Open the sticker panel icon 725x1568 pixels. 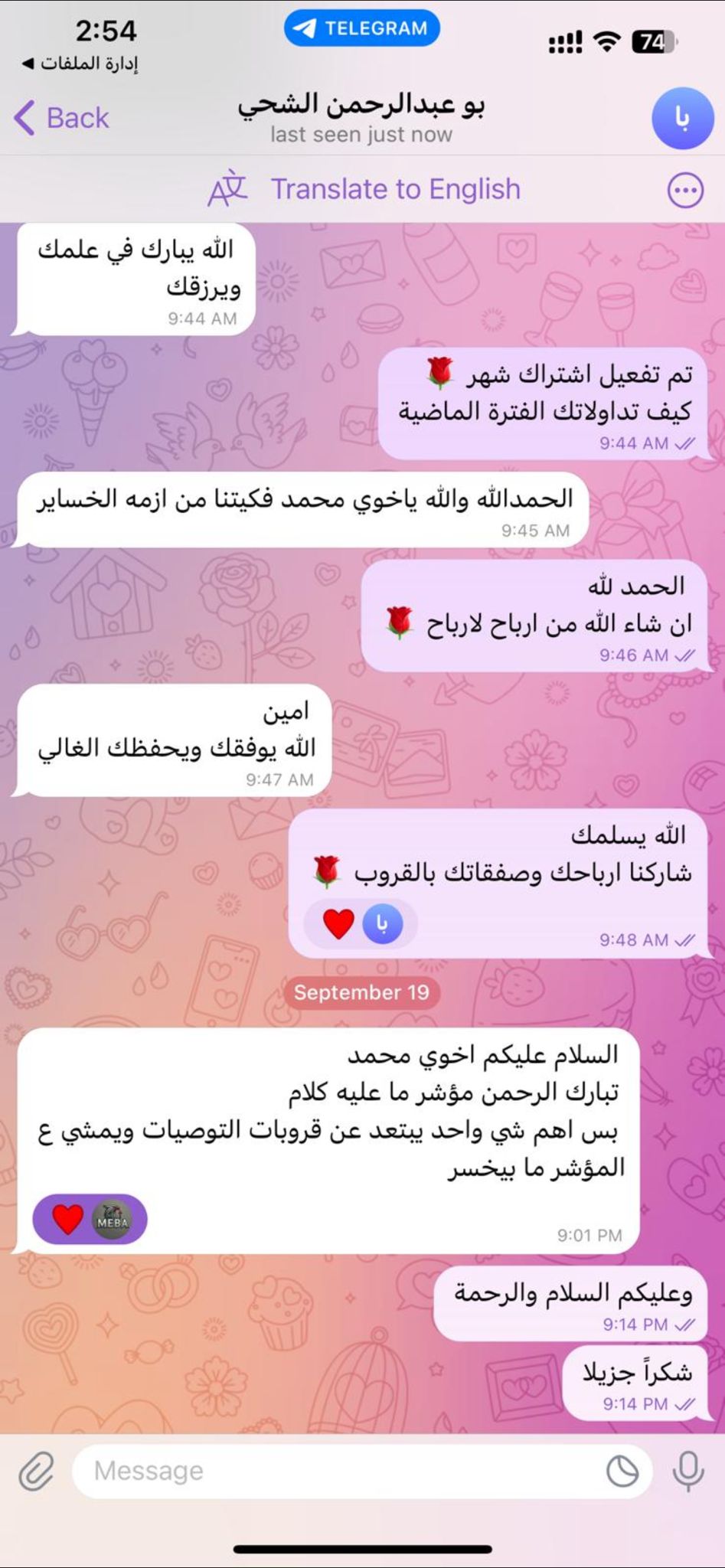tap(622, 1471)
